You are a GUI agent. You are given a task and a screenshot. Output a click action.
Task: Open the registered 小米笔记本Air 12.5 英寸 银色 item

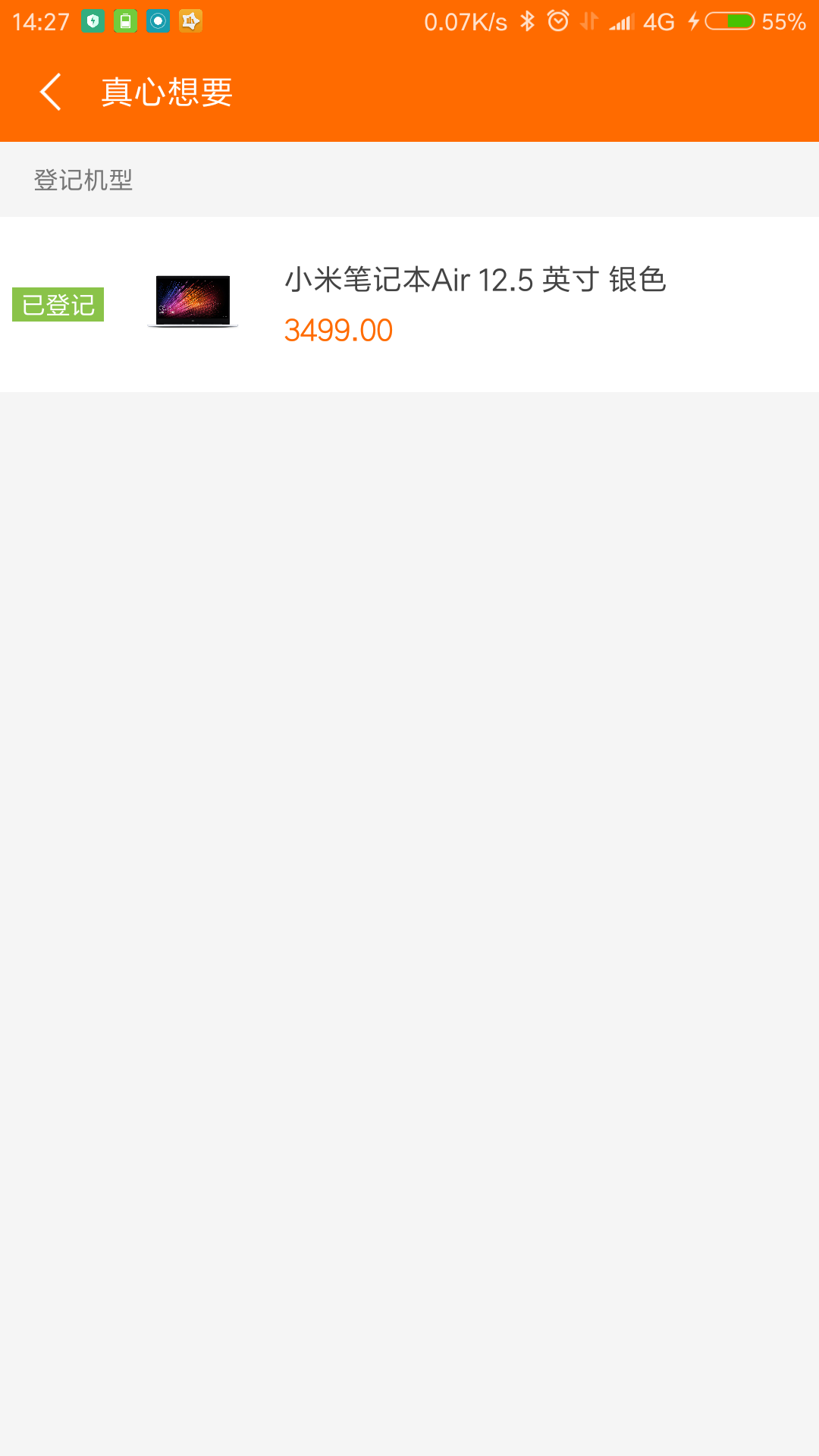[x=475, y=304]
